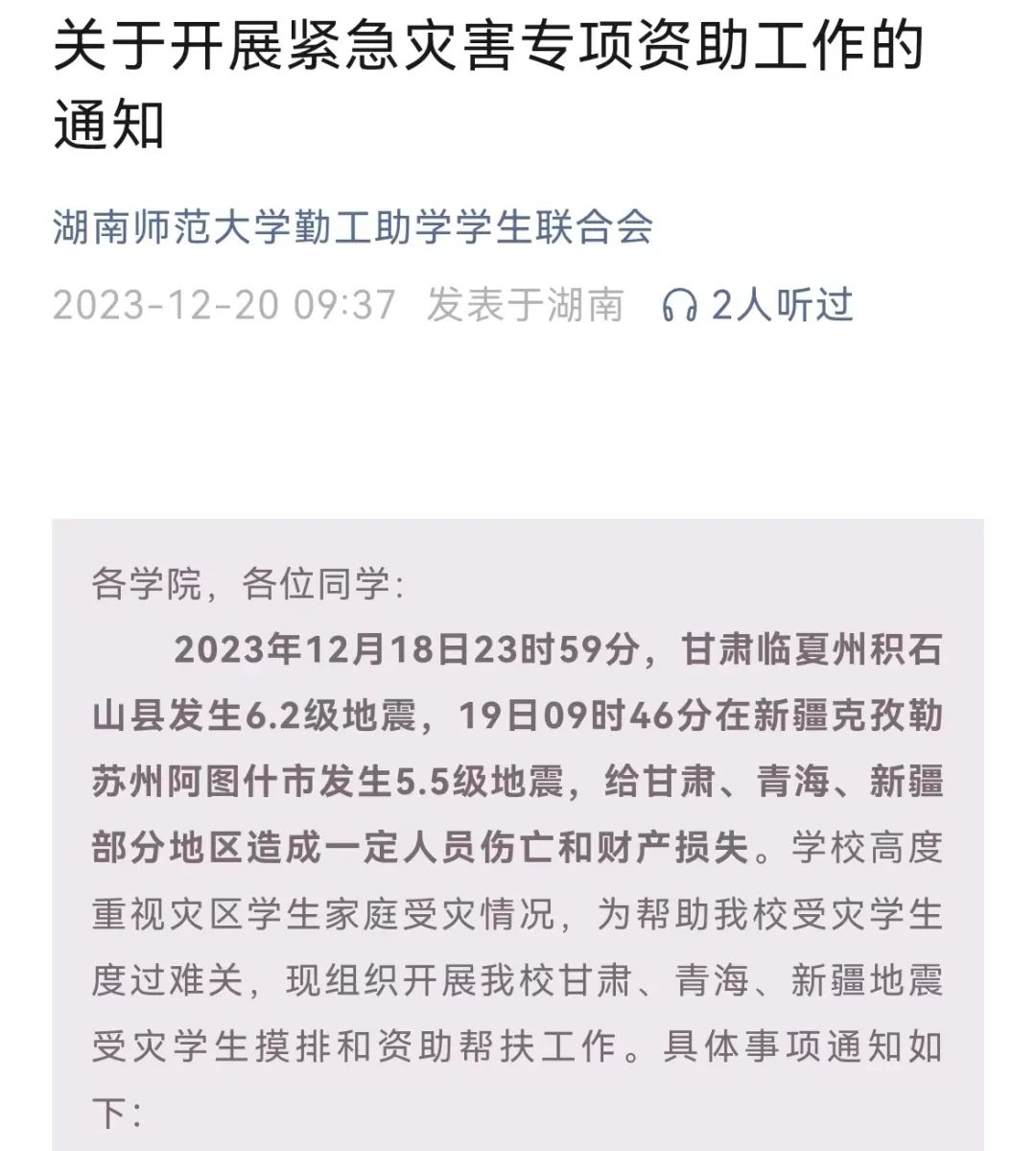
Task: Open 湖南师范大学勤工助学学生联合会 account page
Action: pyautogui.click(x=353, y=228)
